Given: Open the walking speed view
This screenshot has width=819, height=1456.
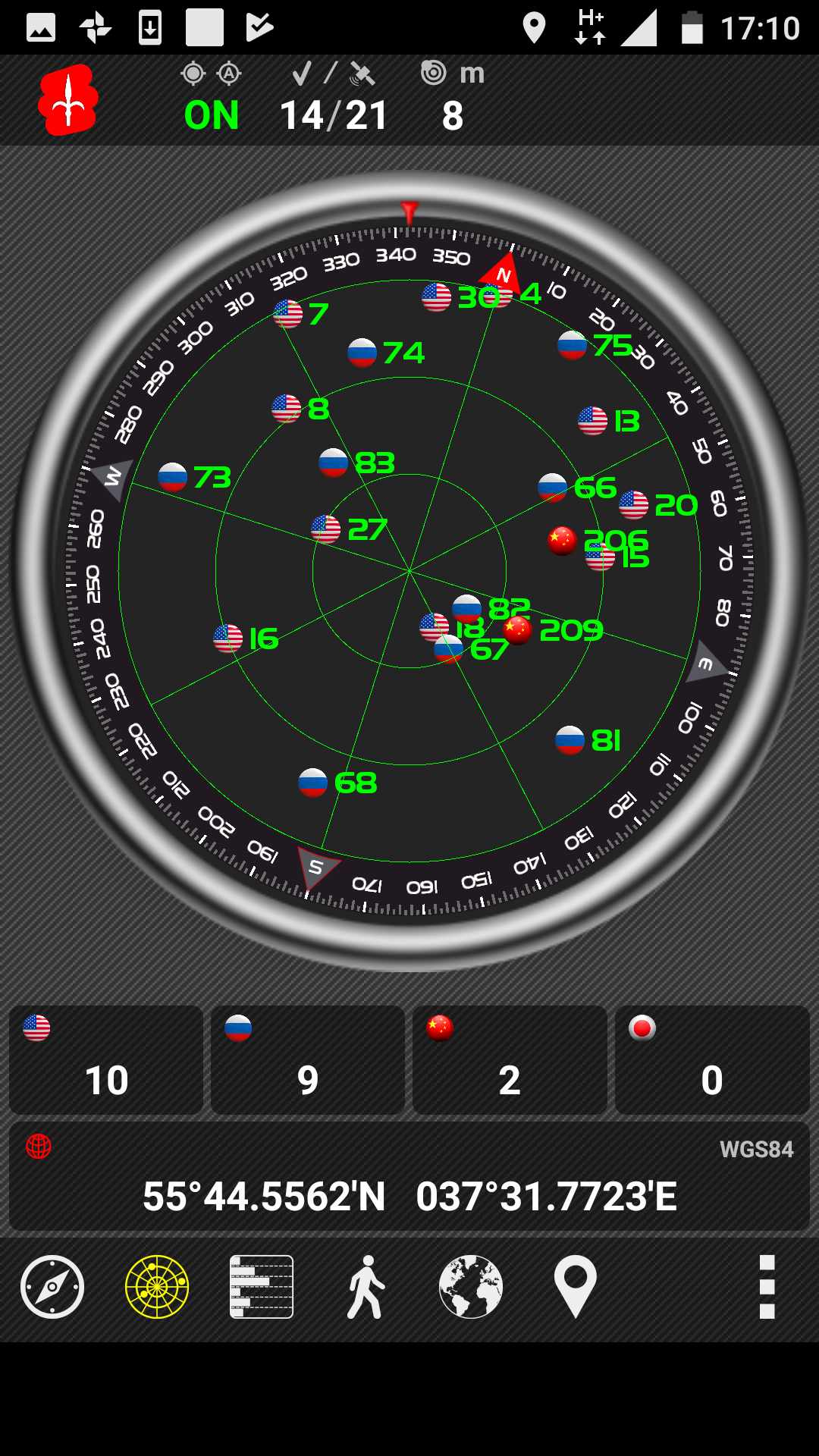Looking at the screenshot, I should [x=366, y=1287].
